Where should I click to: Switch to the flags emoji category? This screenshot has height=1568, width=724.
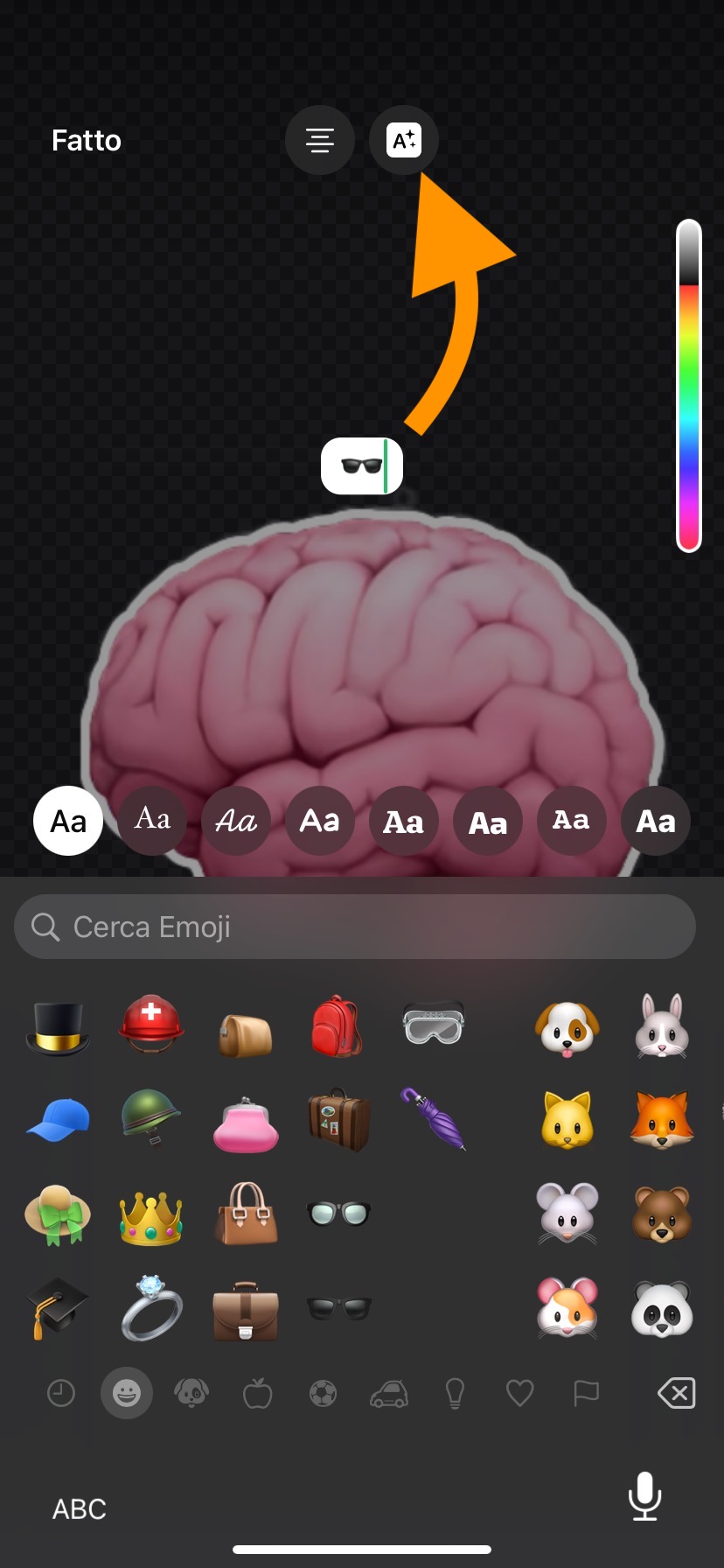tap(586, 1393)
